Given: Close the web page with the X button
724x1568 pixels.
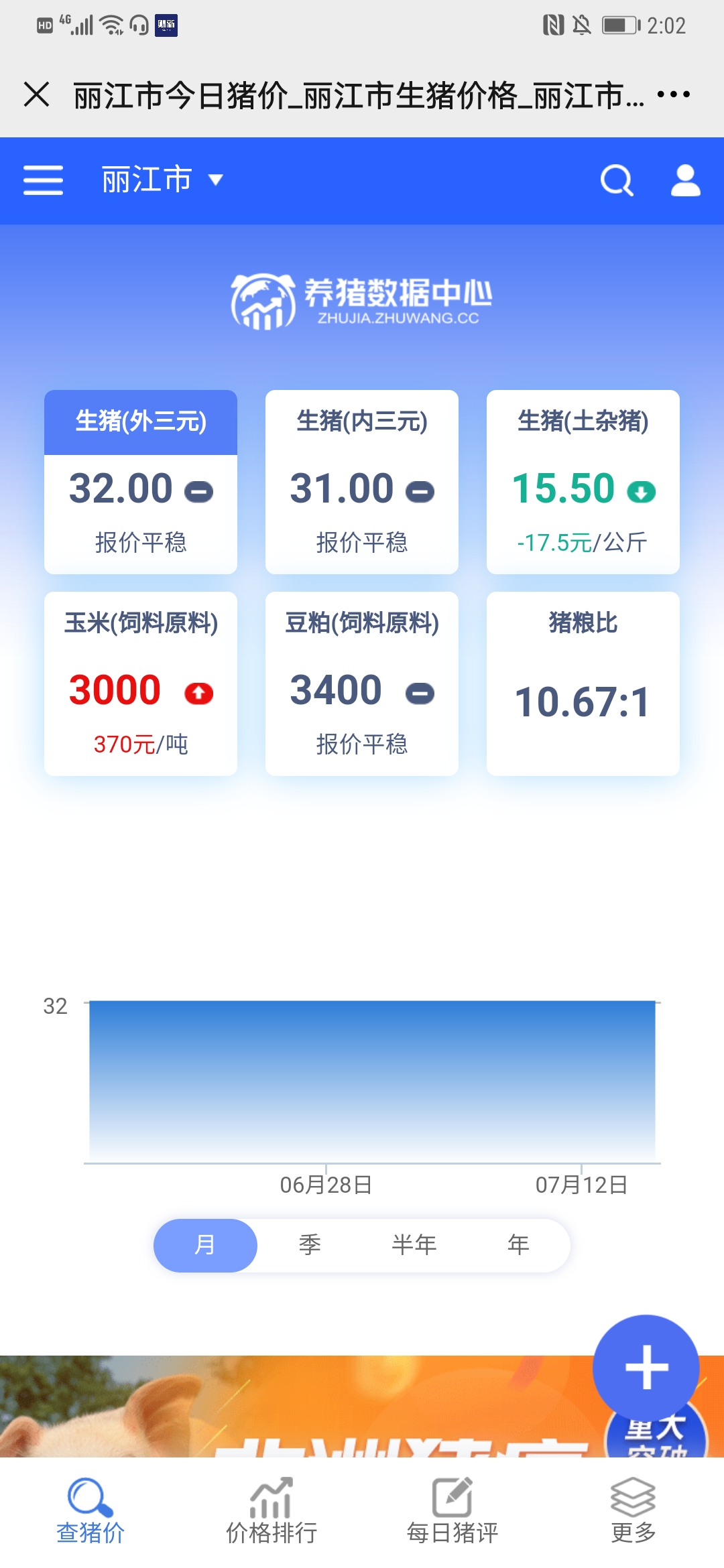Looking at the screenshot, I should click(37, 94).
